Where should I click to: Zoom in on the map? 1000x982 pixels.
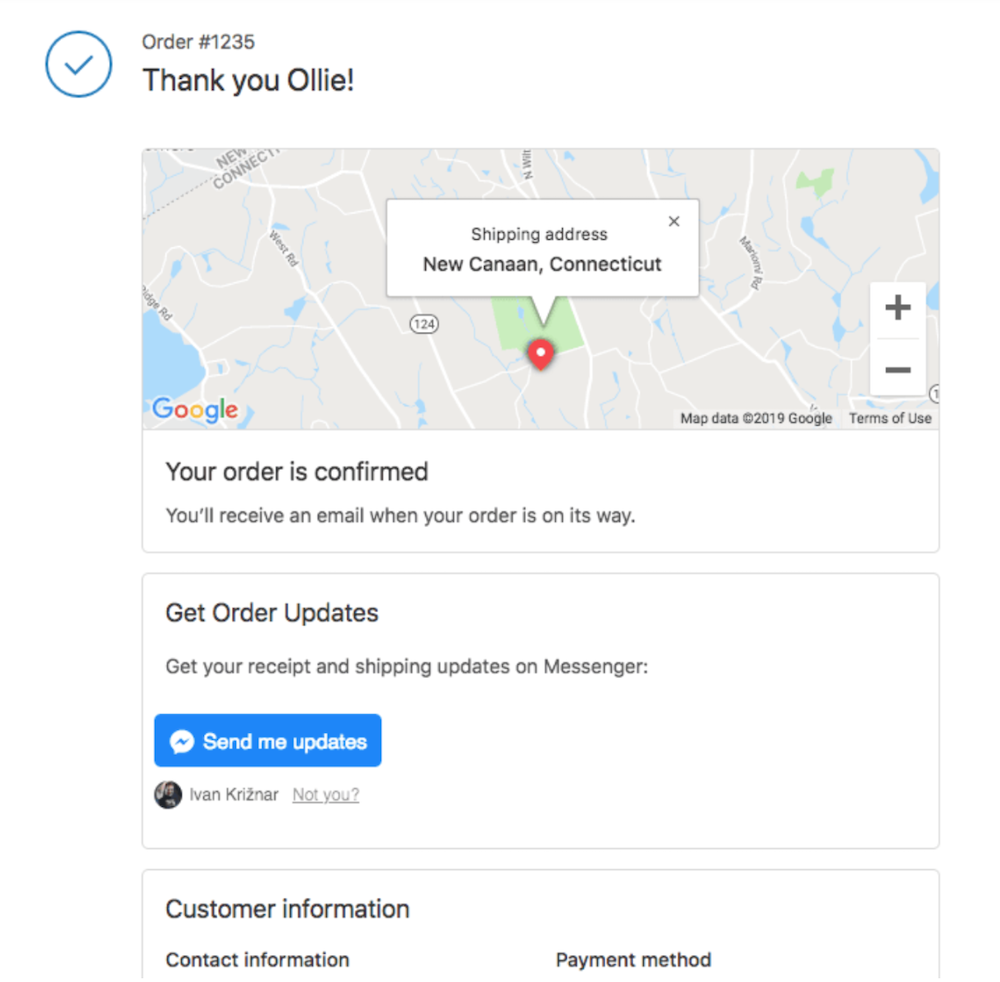click(897, 308)
